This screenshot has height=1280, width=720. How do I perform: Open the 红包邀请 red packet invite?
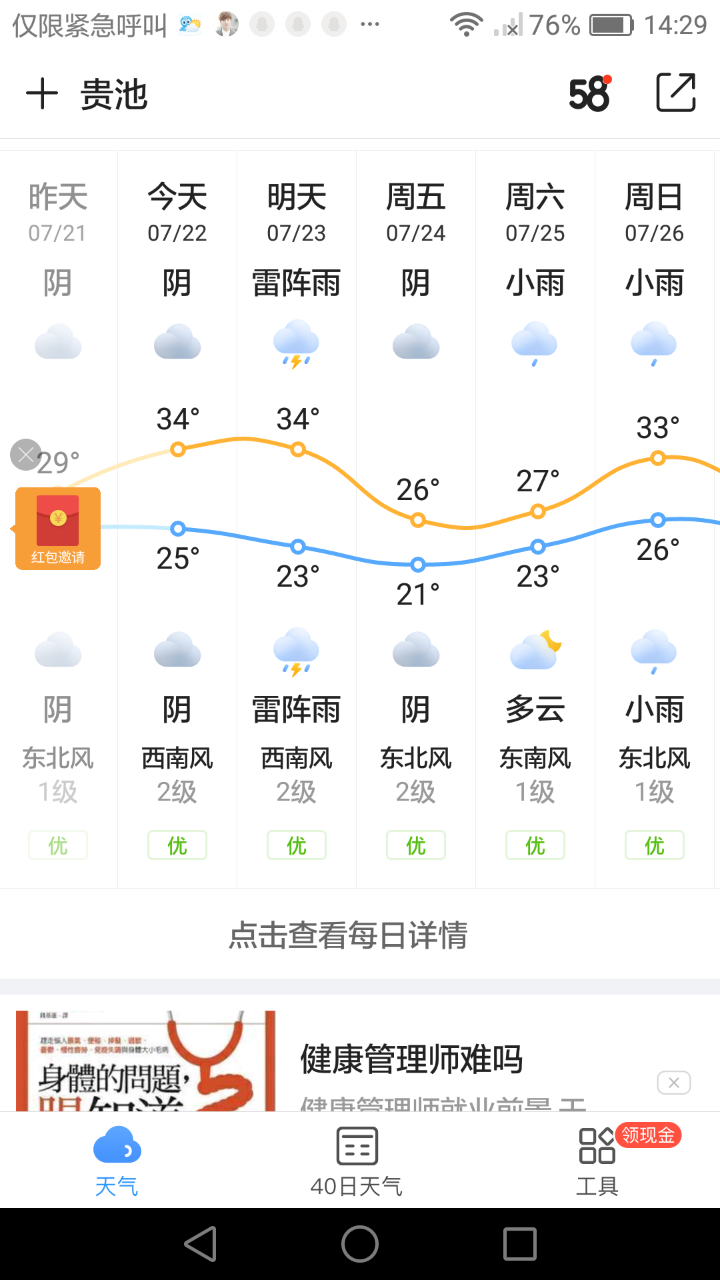coord(58,528)
